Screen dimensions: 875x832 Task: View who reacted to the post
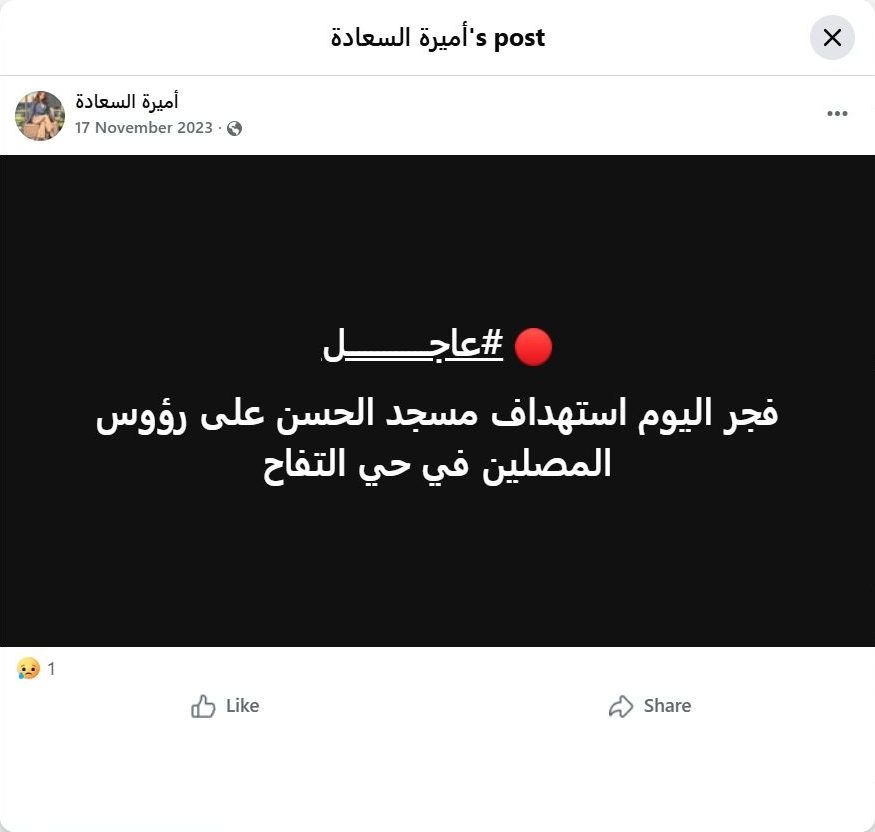[36, 669]
